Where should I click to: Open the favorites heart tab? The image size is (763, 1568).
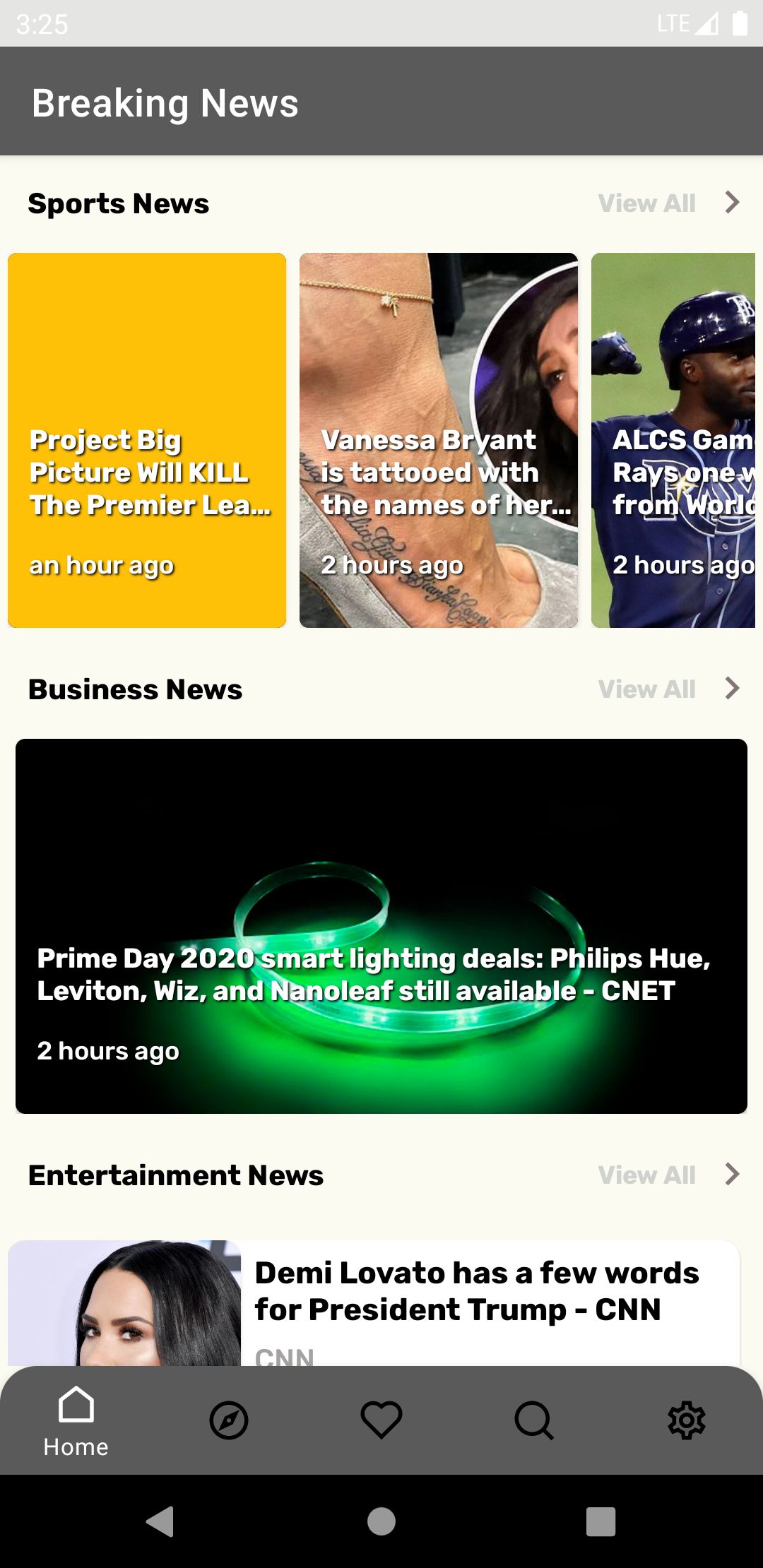point(381,1420)
